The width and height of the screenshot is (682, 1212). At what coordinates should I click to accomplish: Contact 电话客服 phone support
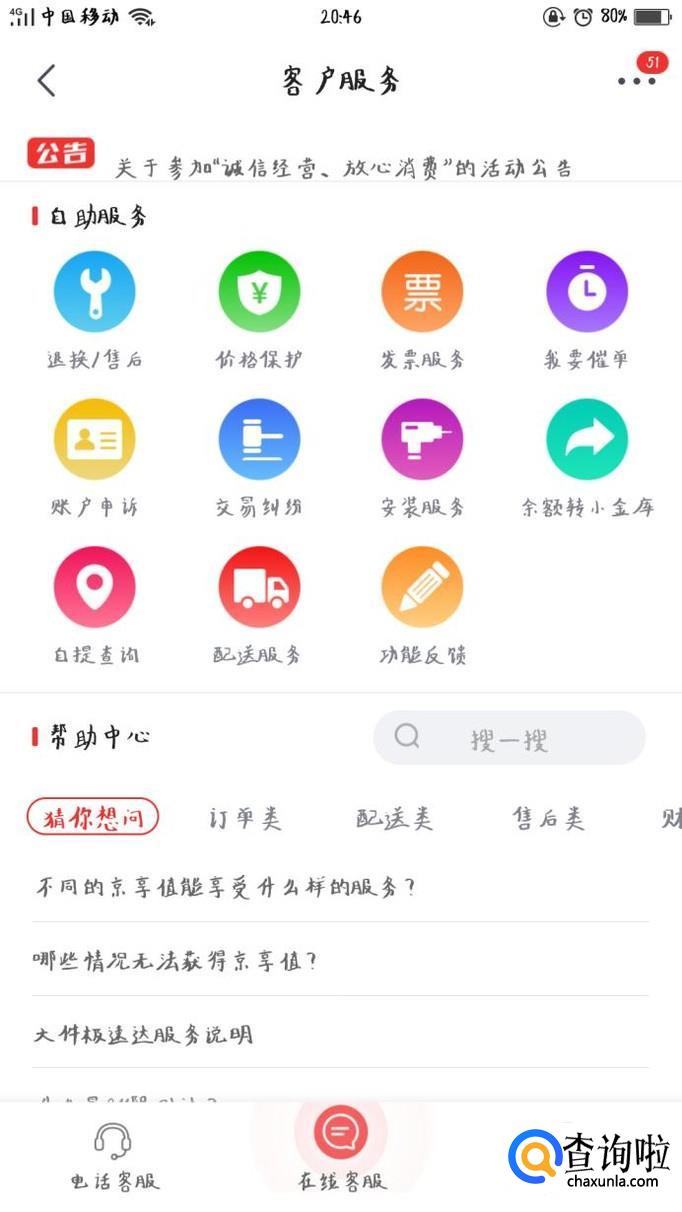point(114,1155)
